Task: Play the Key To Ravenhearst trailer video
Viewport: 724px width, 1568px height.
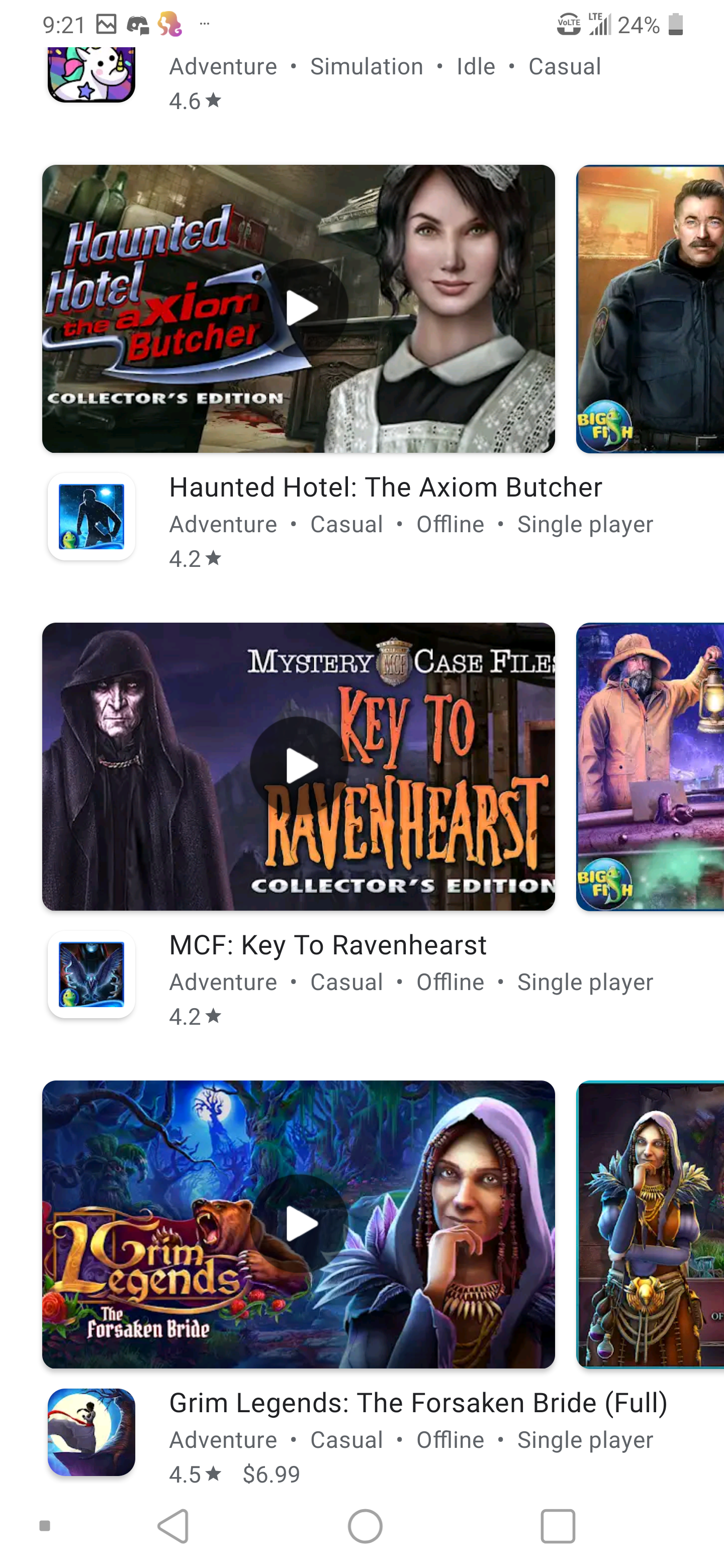Action: [x=299, y=766]
